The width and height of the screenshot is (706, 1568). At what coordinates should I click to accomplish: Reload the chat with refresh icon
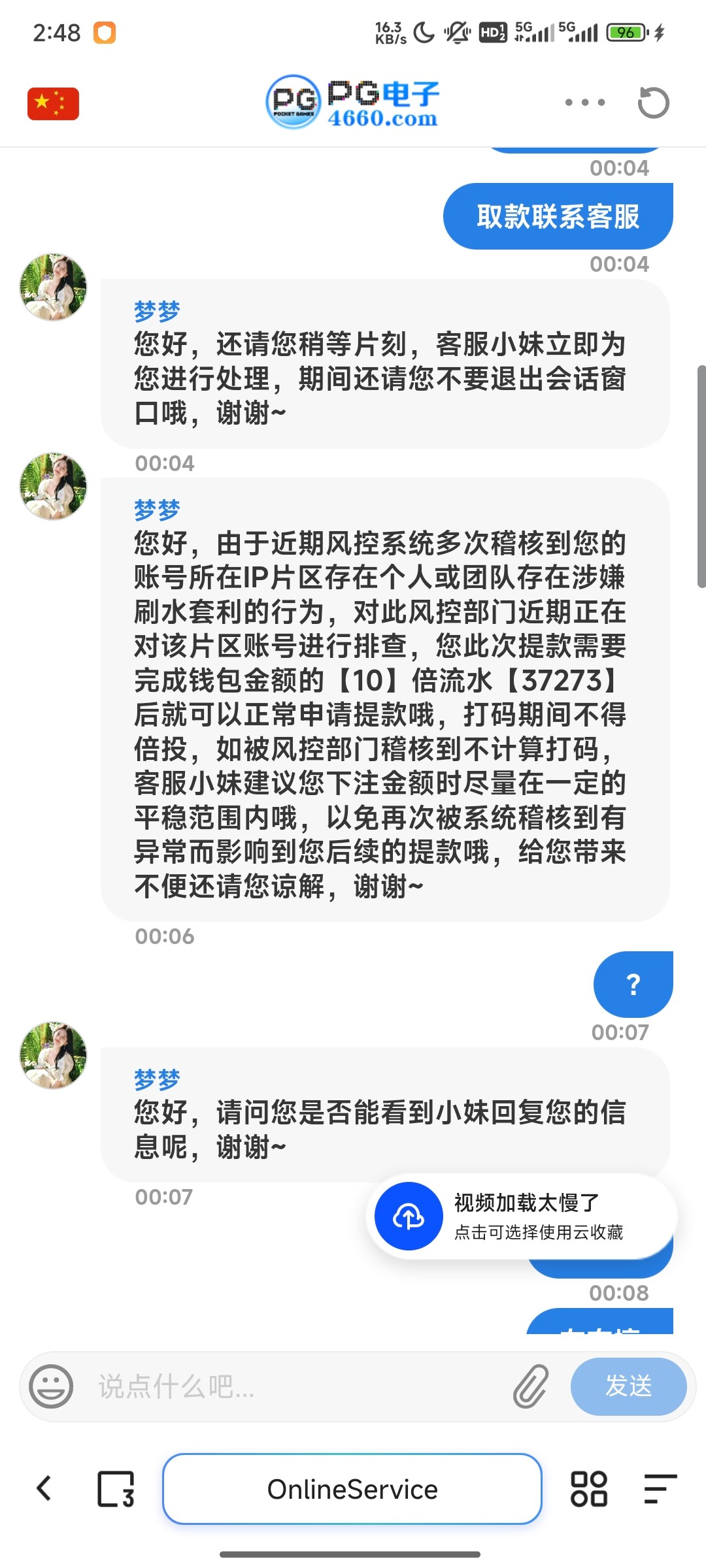(x=653, y=103)
